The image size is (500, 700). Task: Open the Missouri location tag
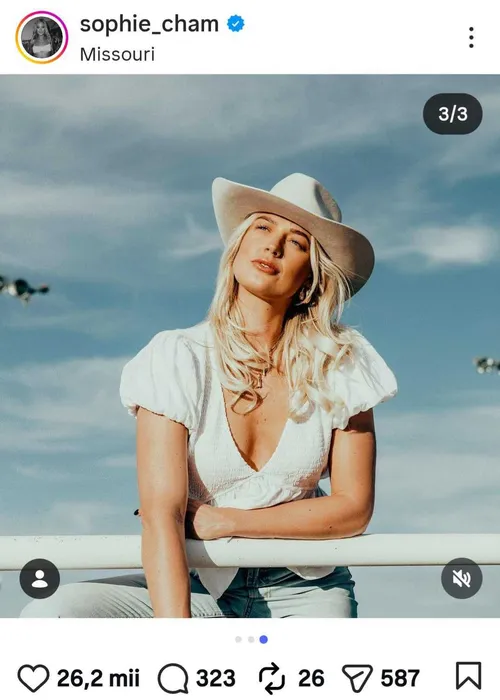117,54
